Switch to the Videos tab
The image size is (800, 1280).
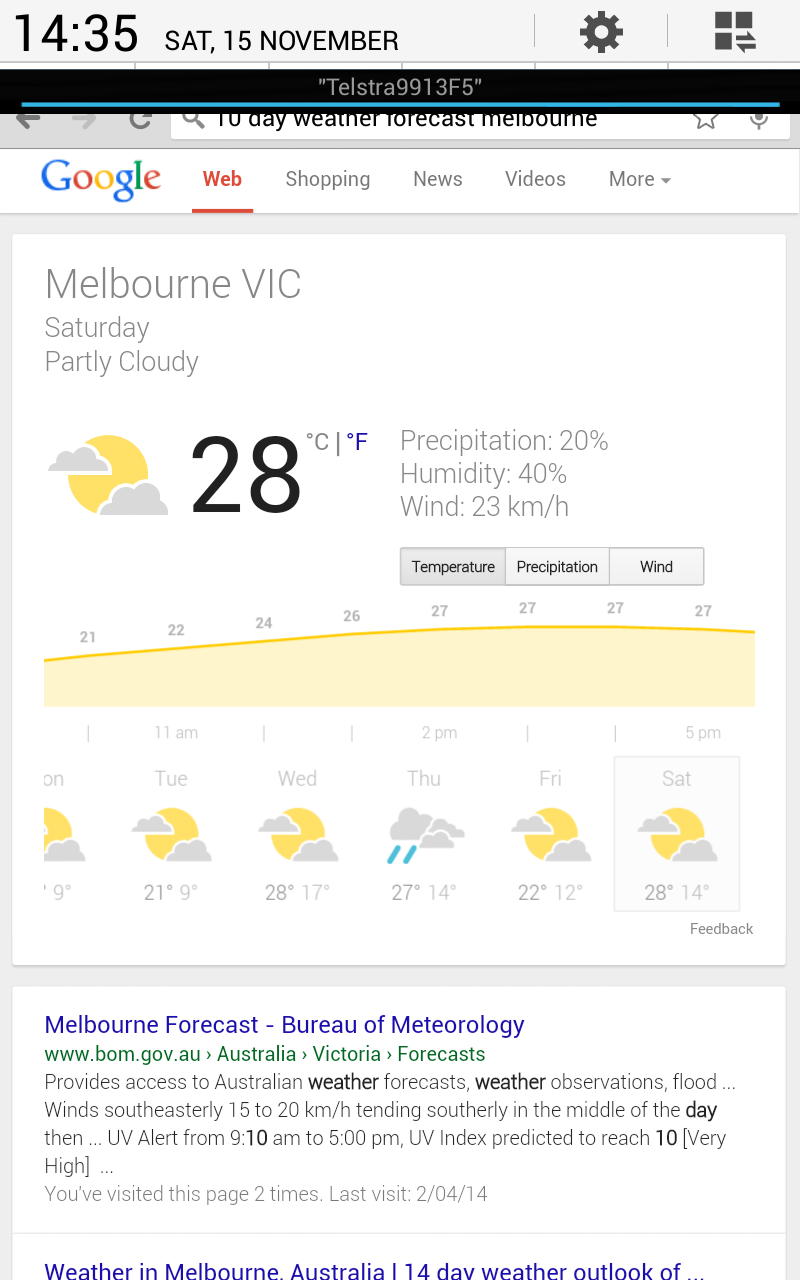(535, 179)
